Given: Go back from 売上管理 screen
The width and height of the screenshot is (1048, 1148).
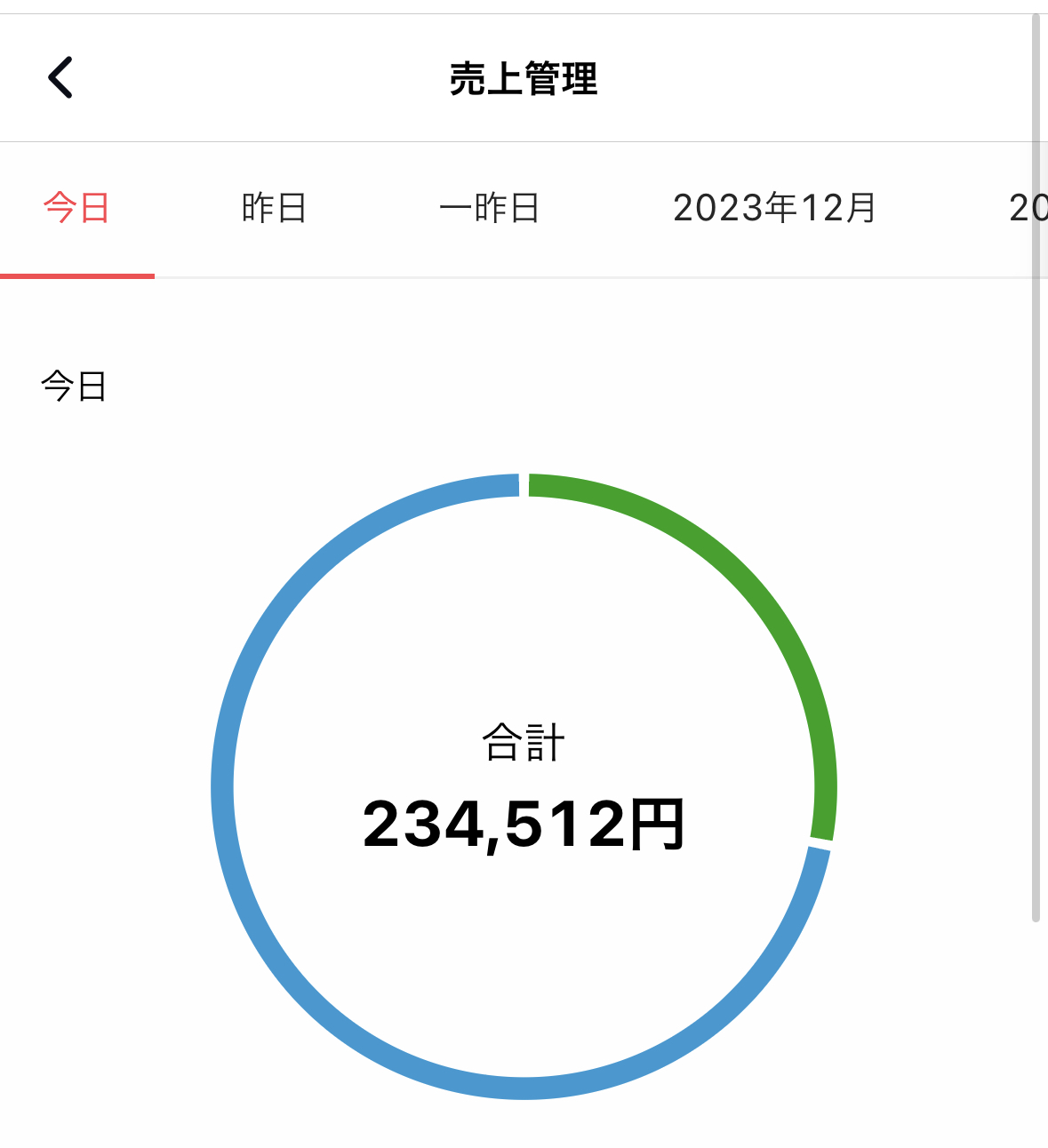Looking at the screenshot, I should click(60, 77).
